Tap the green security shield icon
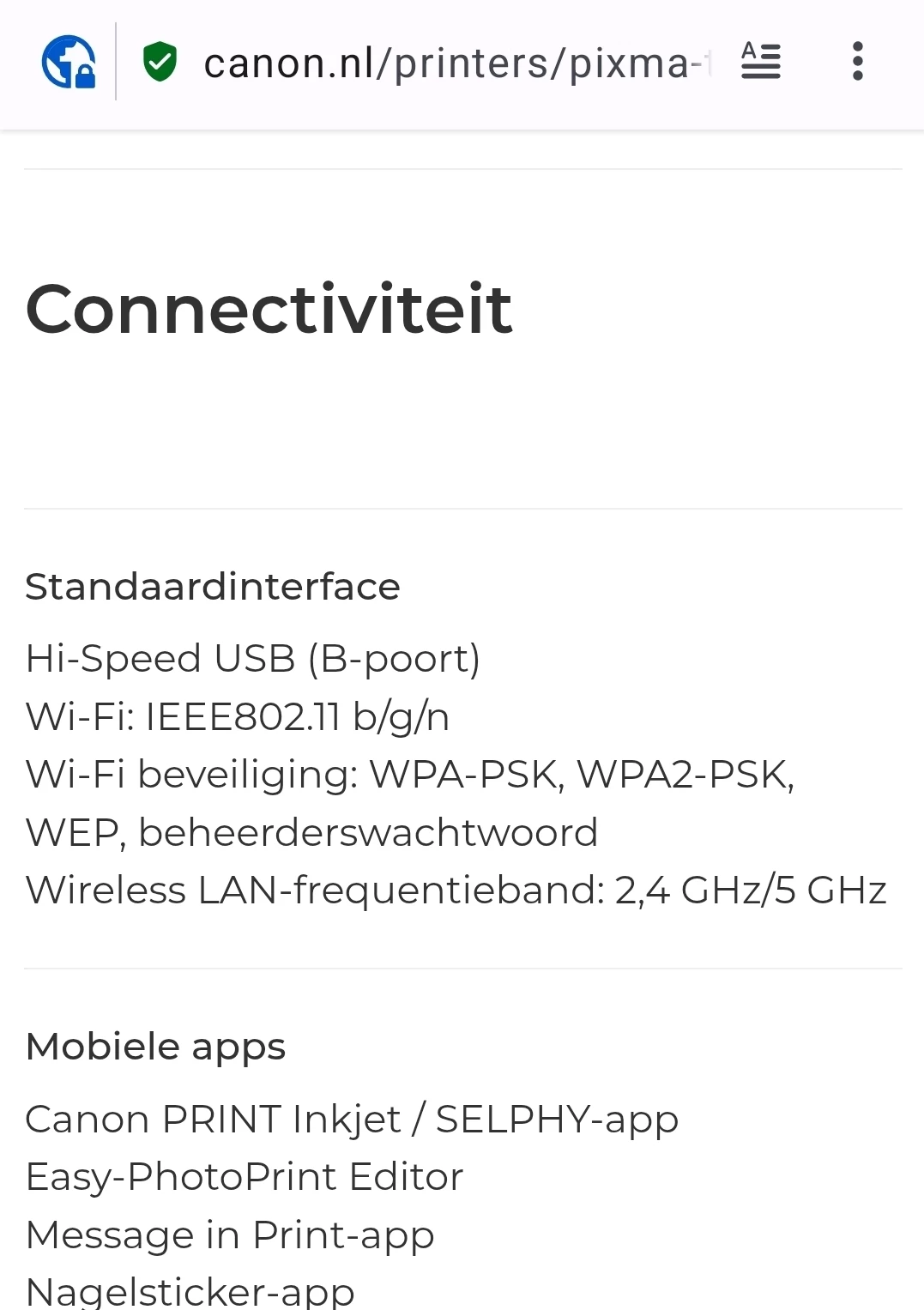 click(160, 62)
